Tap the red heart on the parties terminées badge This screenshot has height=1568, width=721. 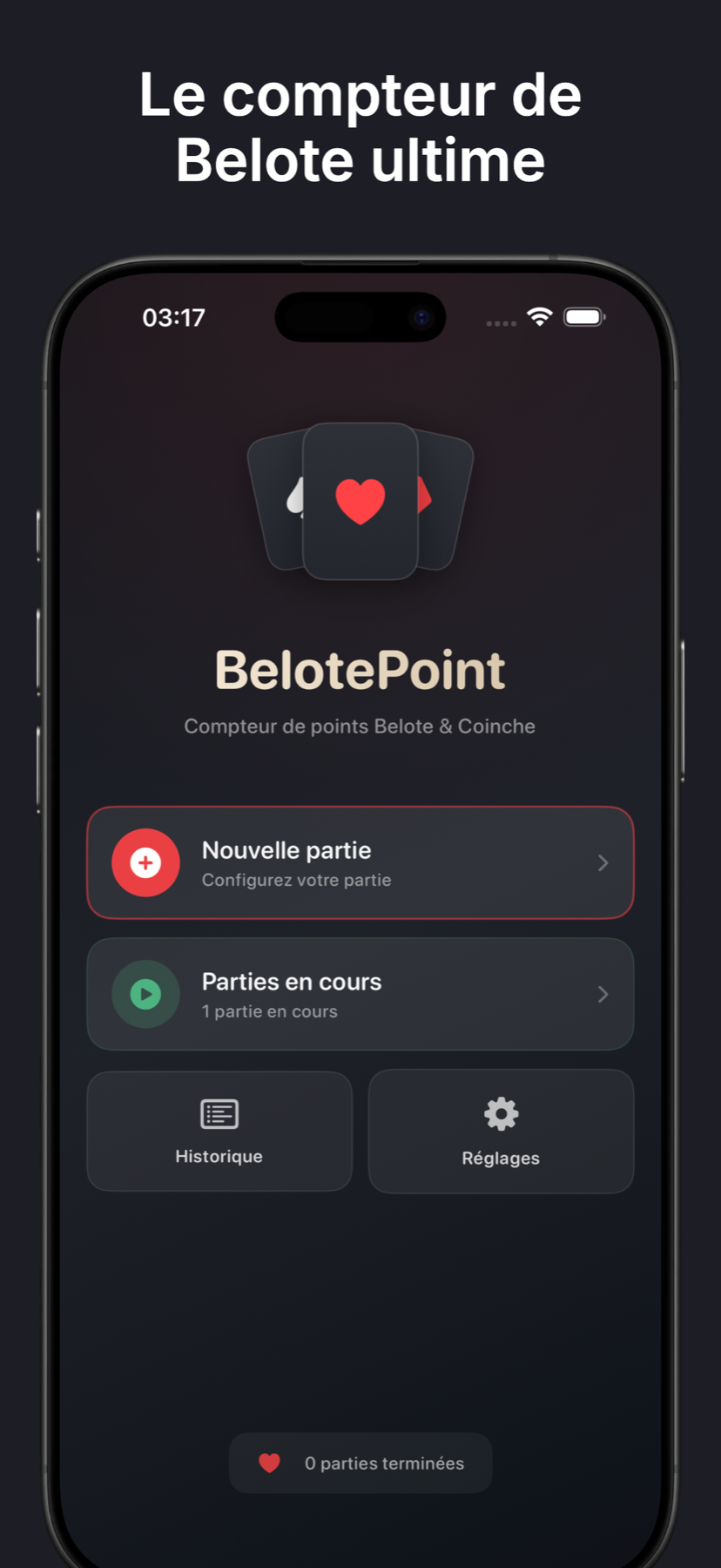pos(269,1463)
